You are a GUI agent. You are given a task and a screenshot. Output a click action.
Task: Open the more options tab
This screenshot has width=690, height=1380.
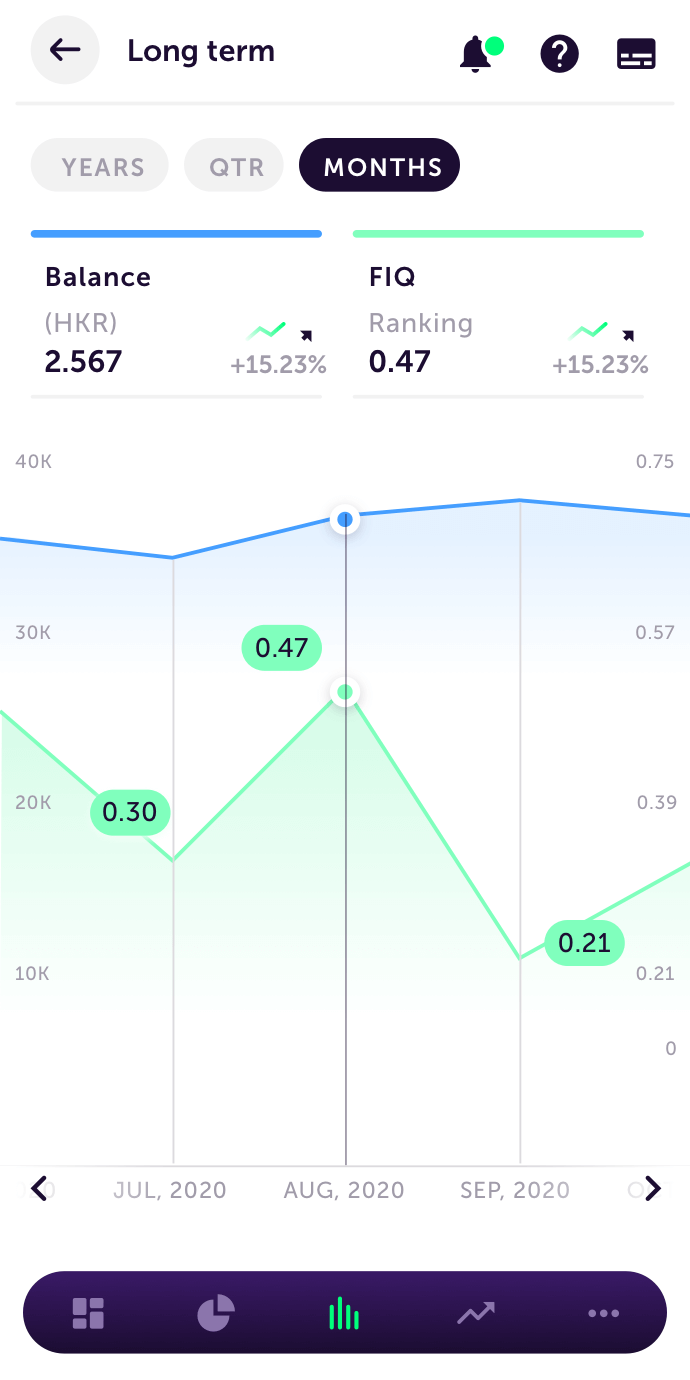click(x=604, y=1313)
